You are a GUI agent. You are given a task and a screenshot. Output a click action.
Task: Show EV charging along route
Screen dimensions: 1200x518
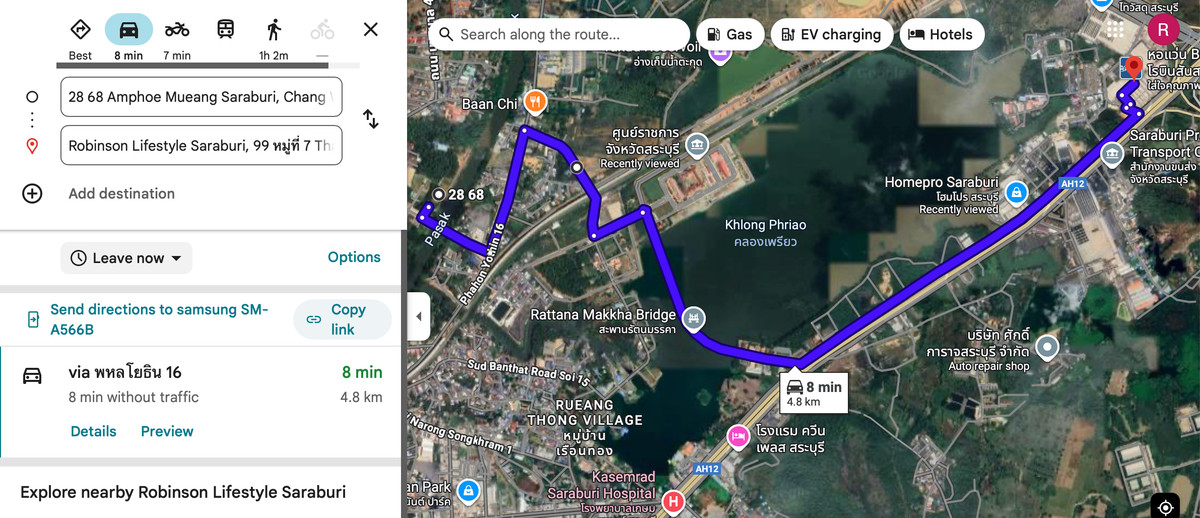[x=834, y=34]
